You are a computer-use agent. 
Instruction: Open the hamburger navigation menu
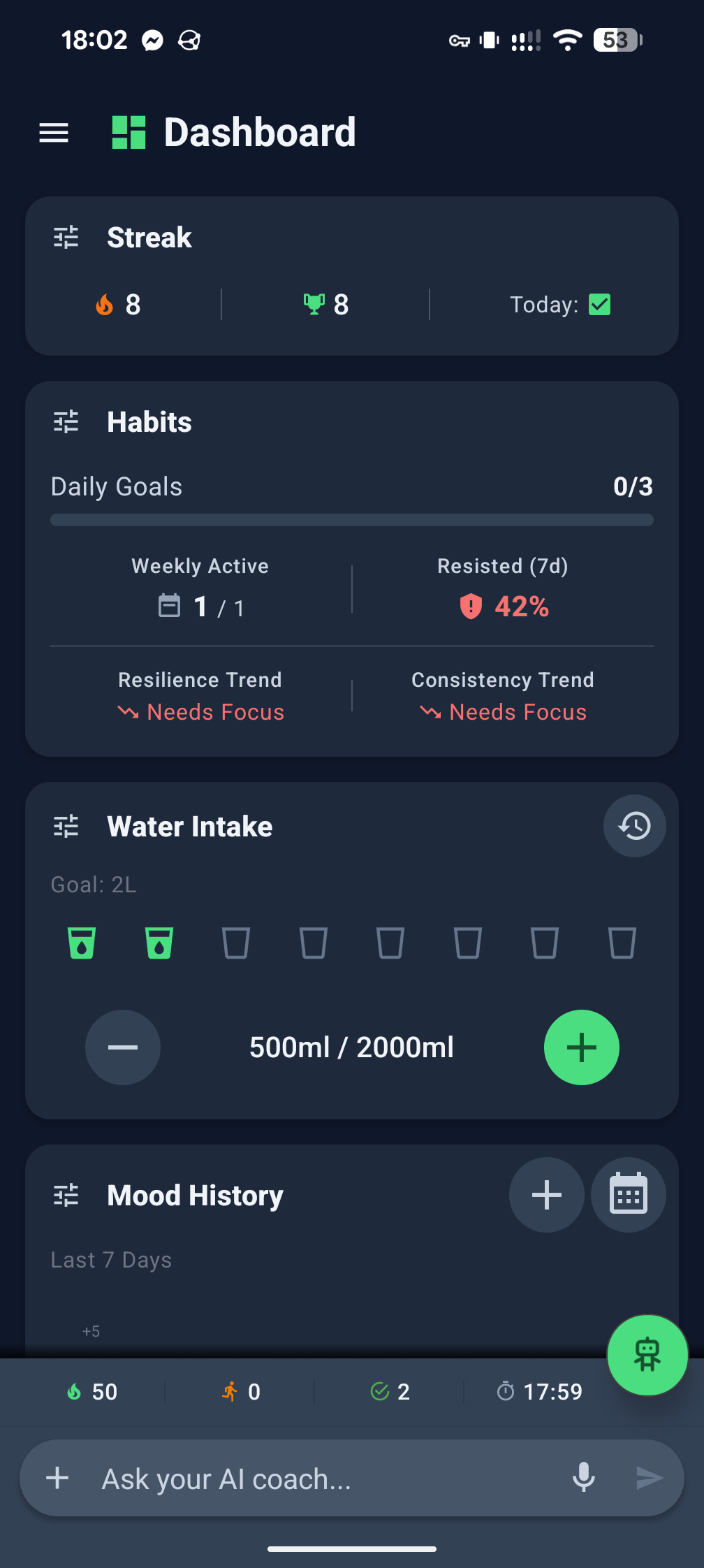point(54,133)
